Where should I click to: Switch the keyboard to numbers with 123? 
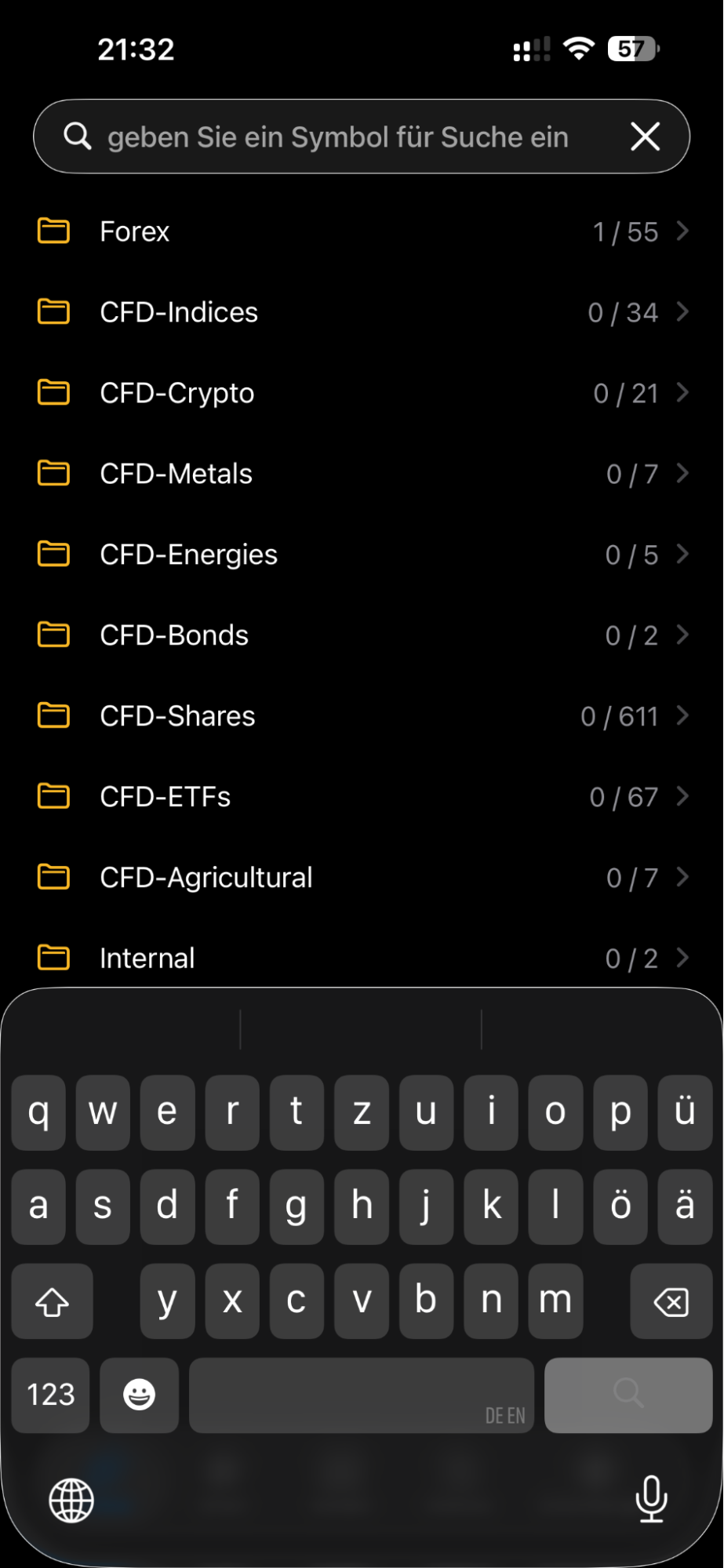[51, 1395]
